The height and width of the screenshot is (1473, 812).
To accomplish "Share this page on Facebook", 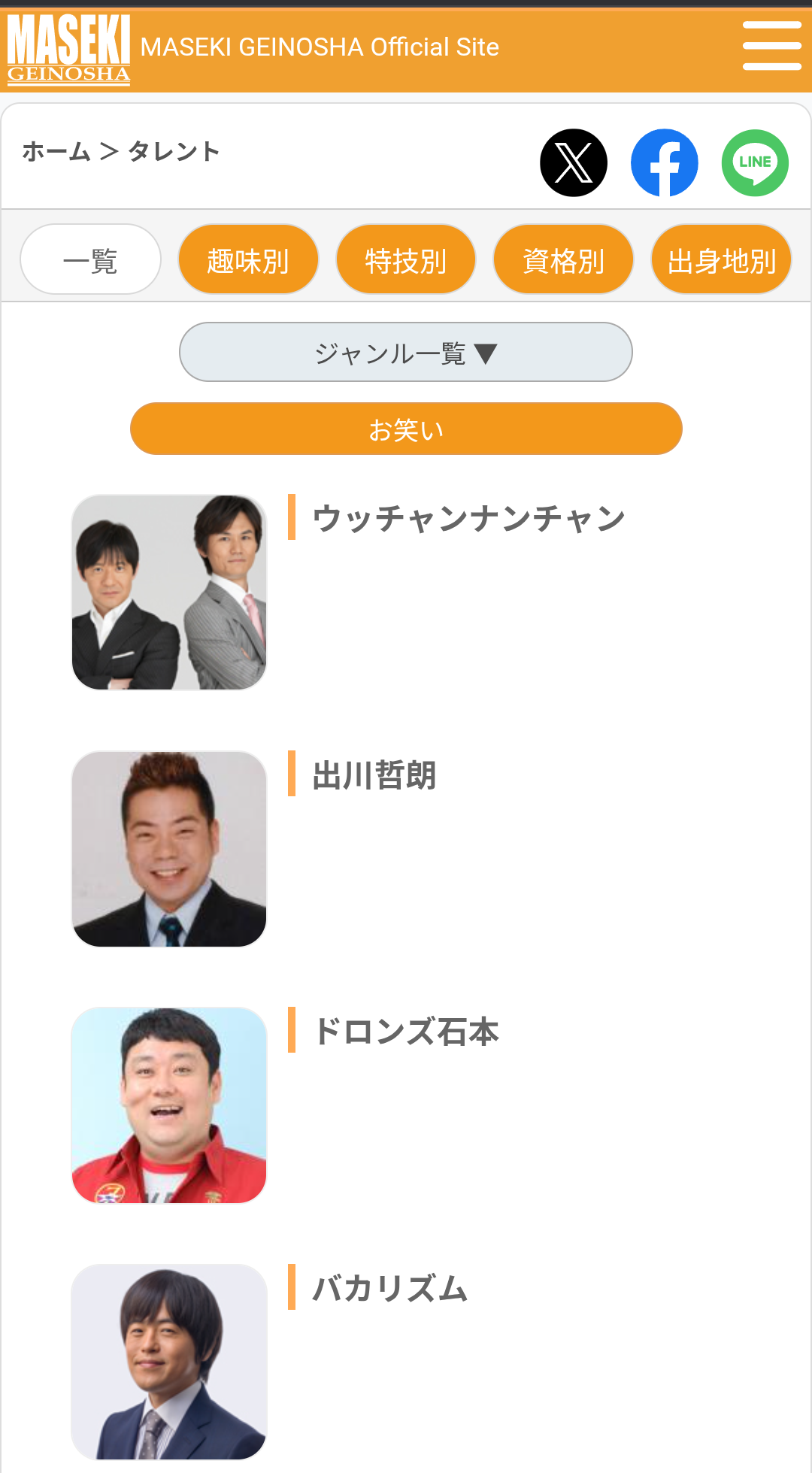I will pyautogui.click(x=665, y=162).
